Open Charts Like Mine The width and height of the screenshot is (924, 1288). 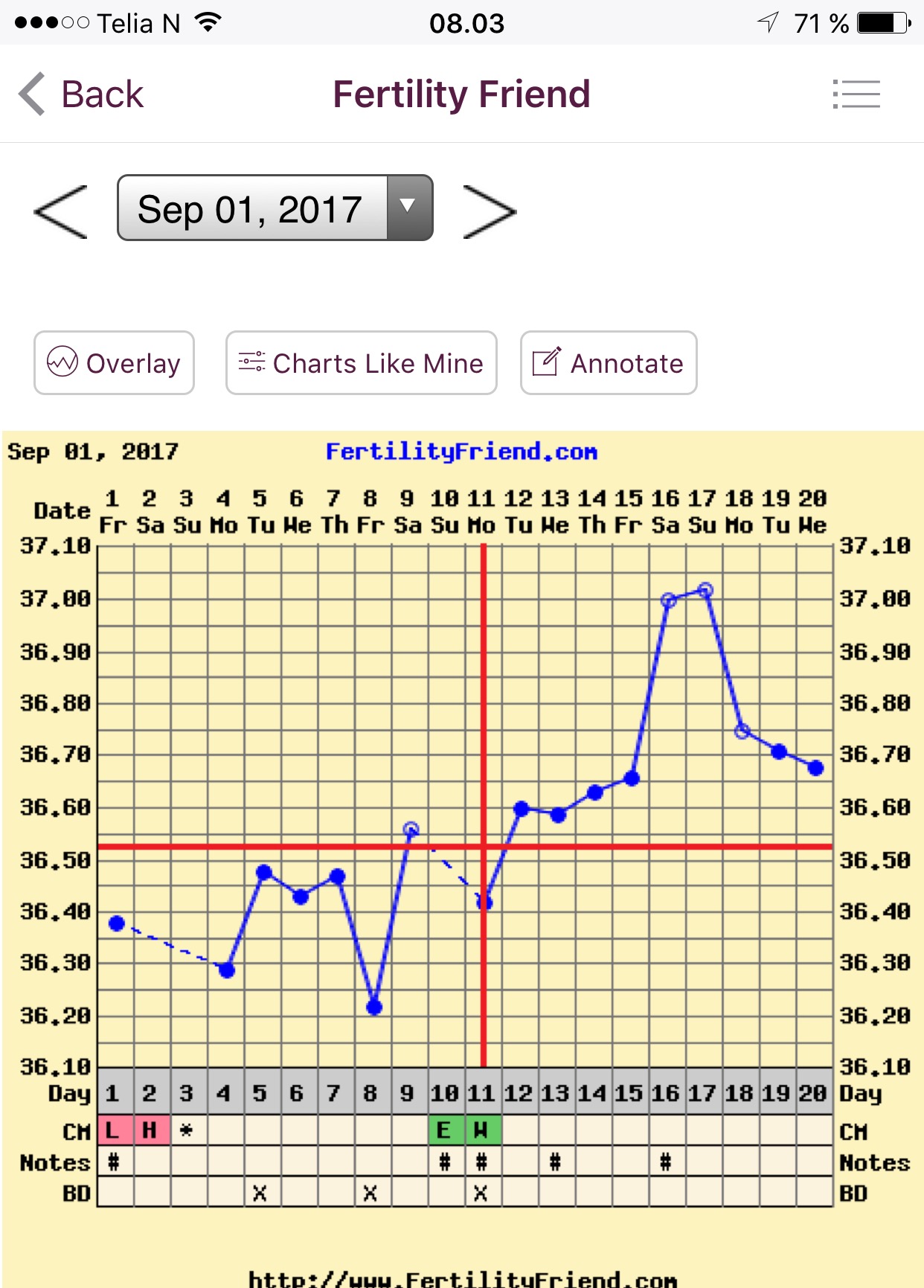(362, 363)
